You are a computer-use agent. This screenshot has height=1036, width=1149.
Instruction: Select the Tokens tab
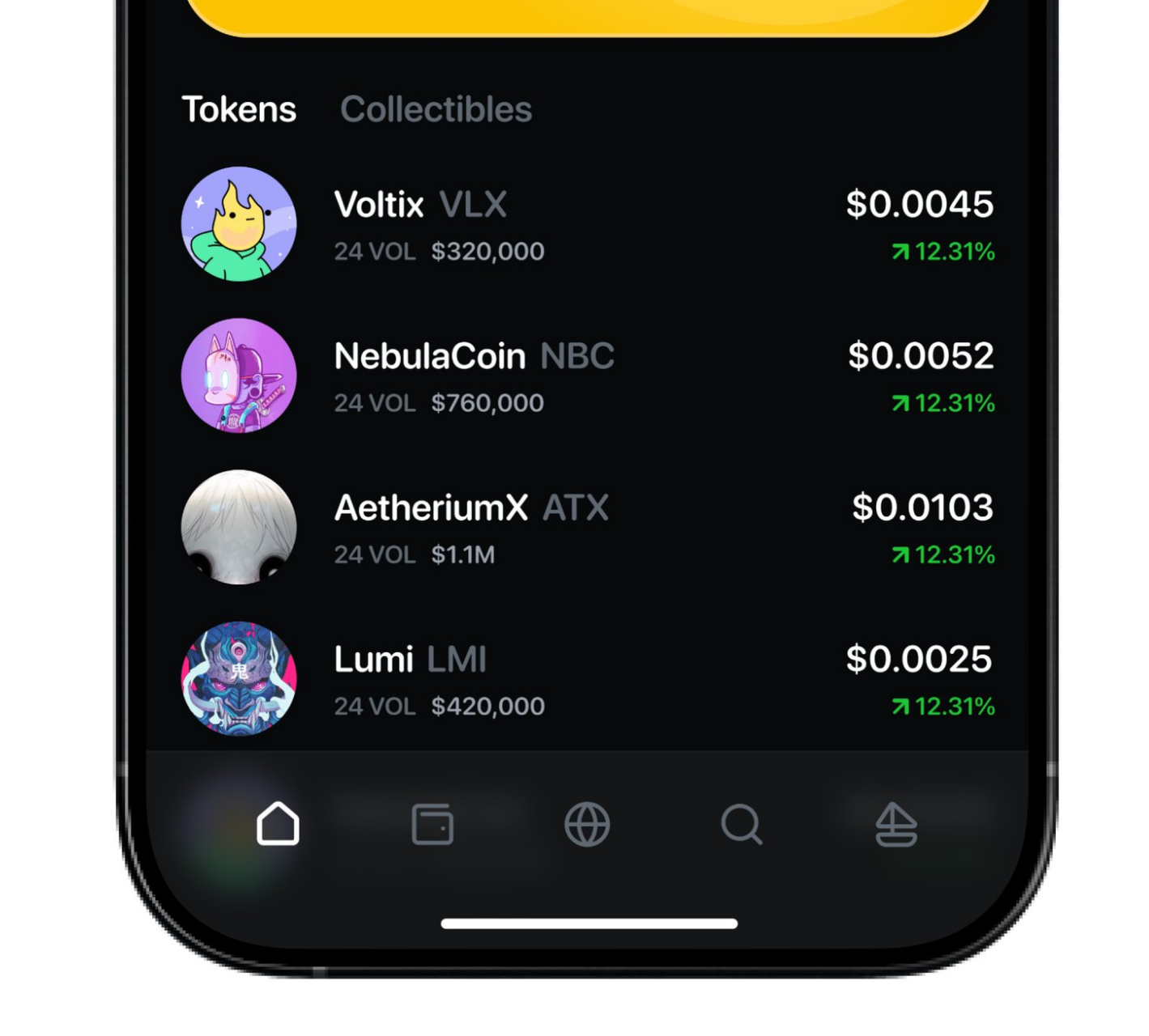239,109
